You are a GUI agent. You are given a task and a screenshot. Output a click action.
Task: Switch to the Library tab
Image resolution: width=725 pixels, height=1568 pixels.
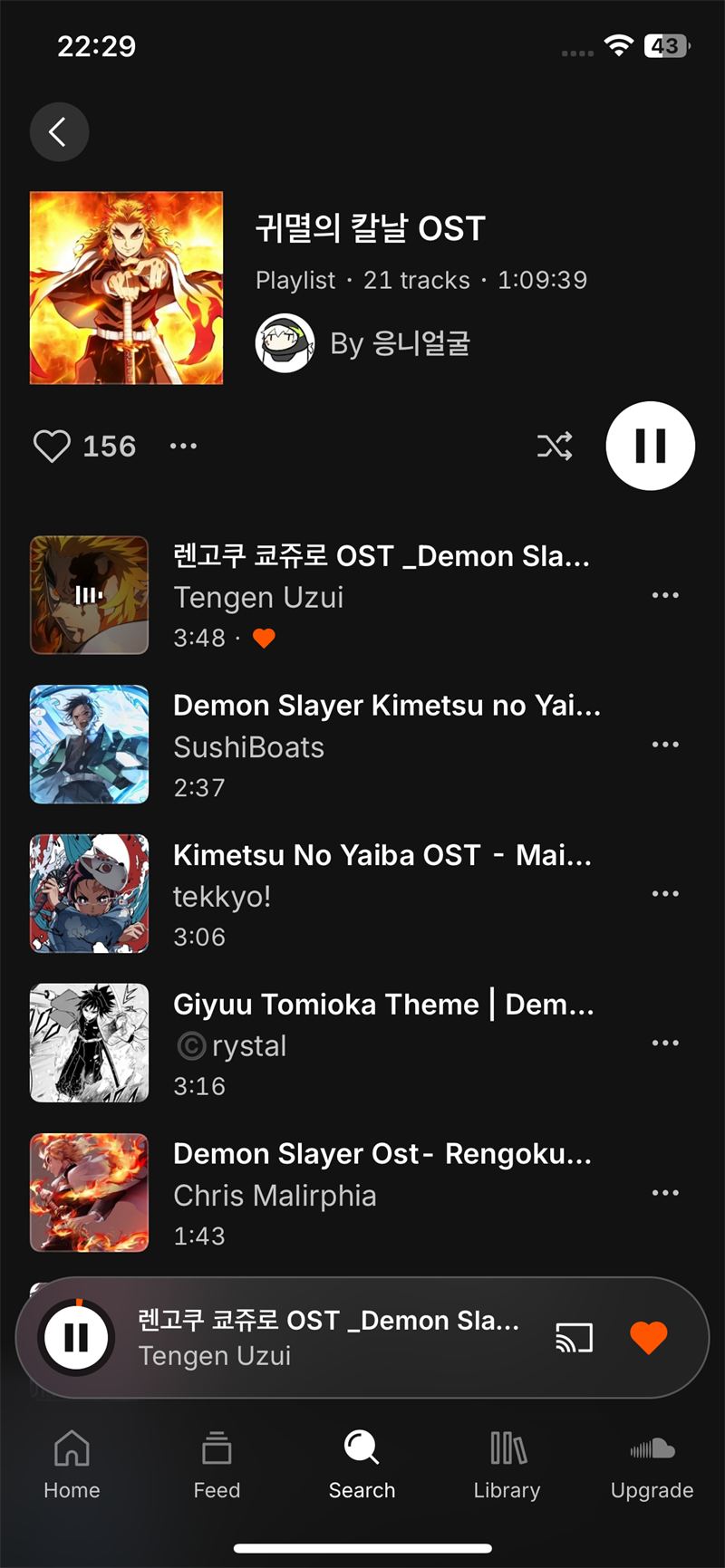(507, 1464)
